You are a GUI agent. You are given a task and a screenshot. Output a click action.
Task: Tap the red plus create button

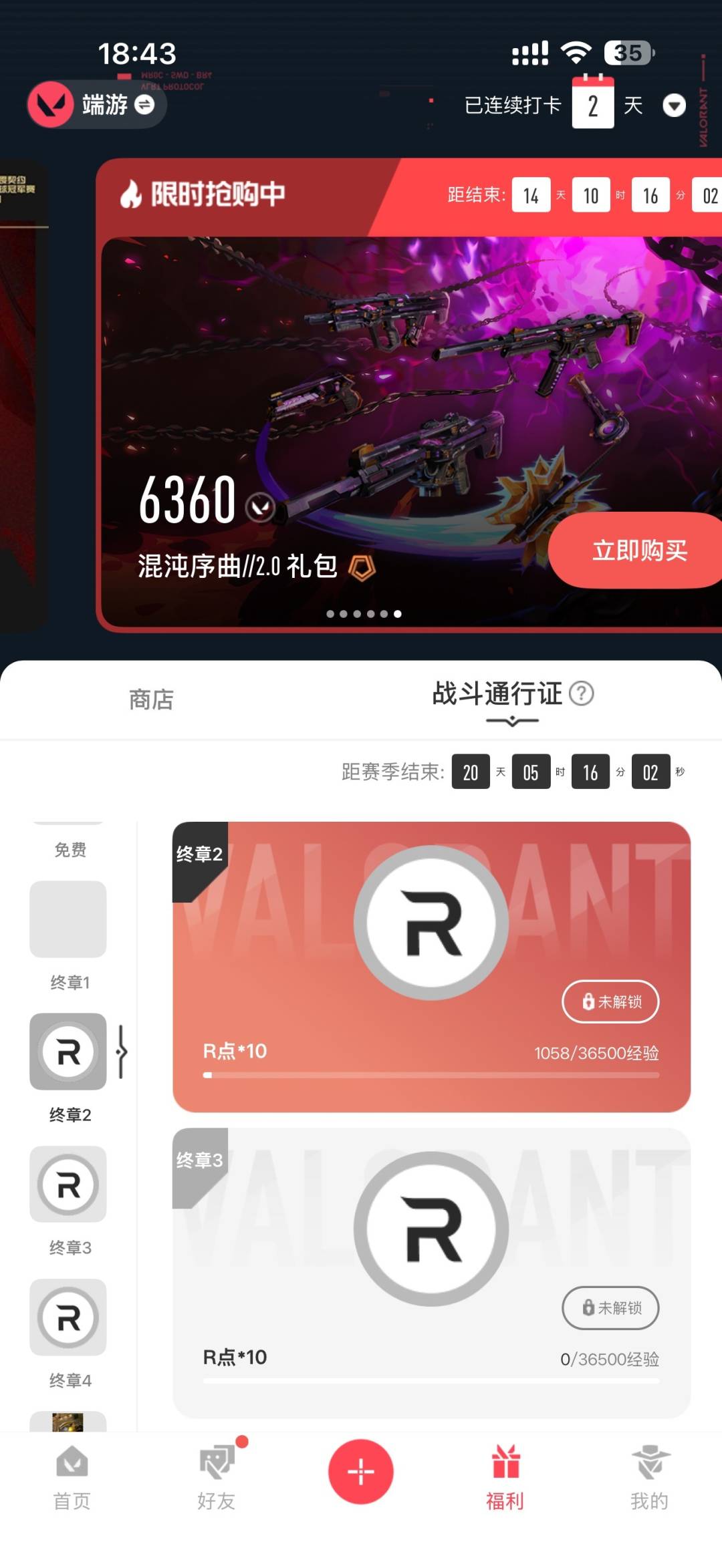[361, 1472]
